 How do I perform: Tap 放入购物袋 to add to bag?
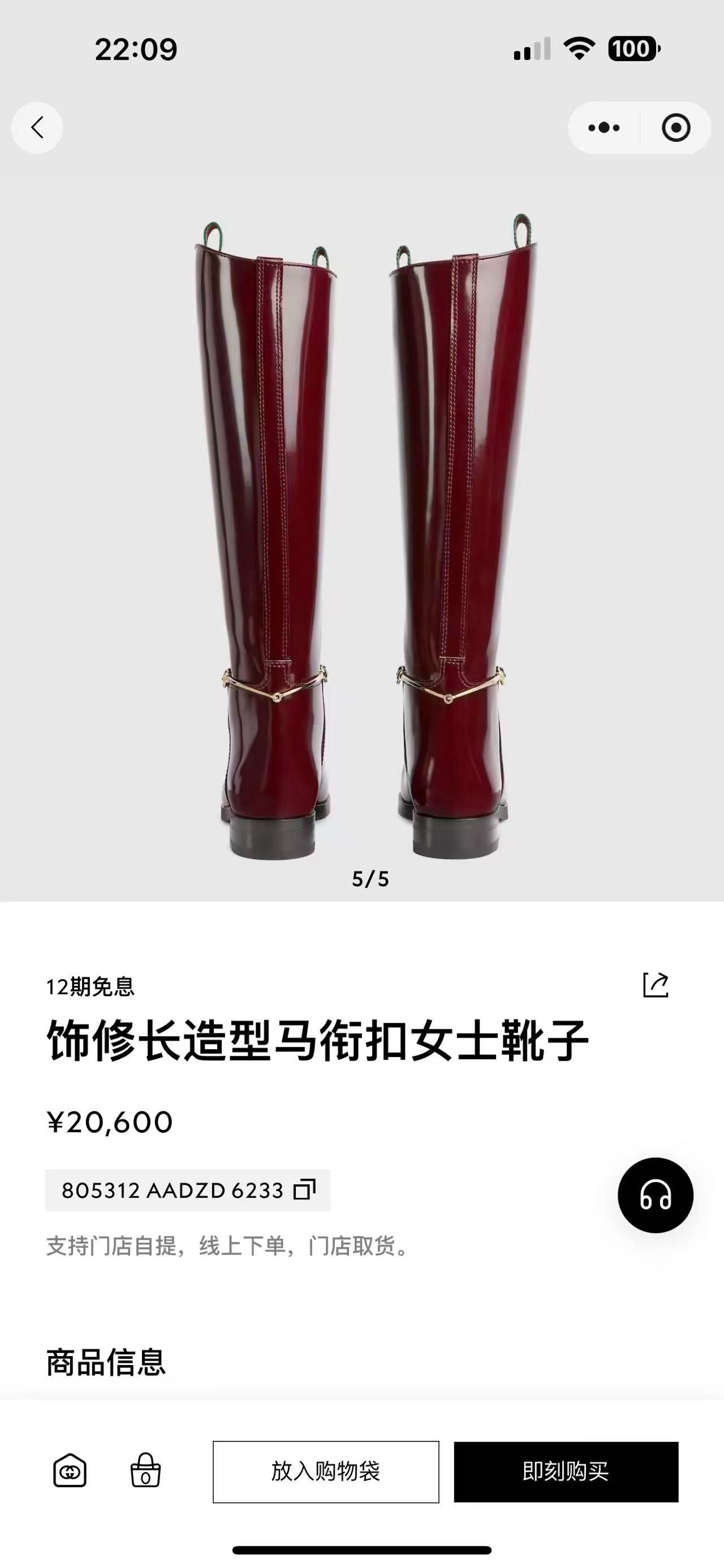click(x=326, y=1471)
